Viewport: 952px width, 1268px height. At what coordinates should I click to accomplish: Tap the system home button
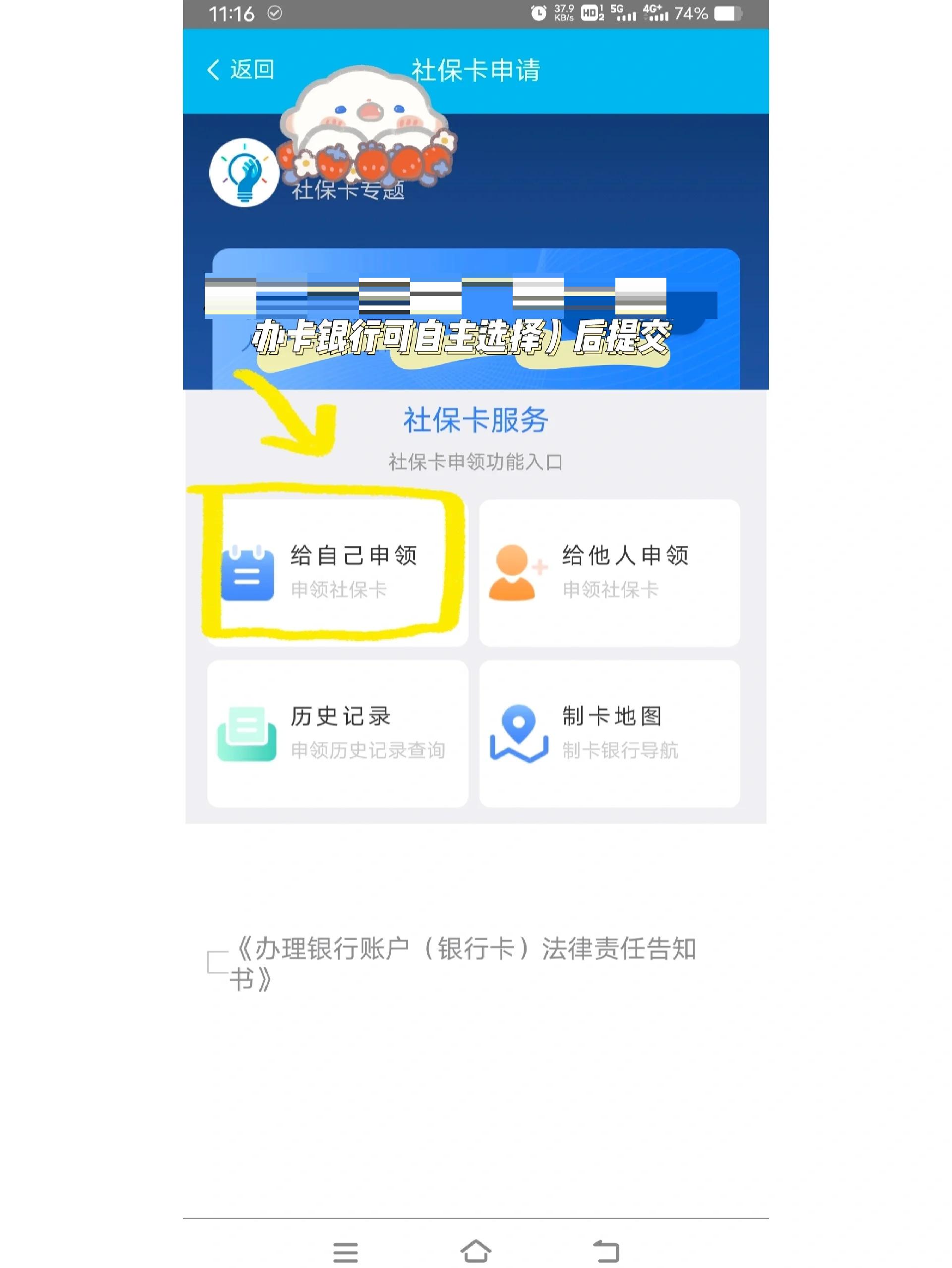475,1250
